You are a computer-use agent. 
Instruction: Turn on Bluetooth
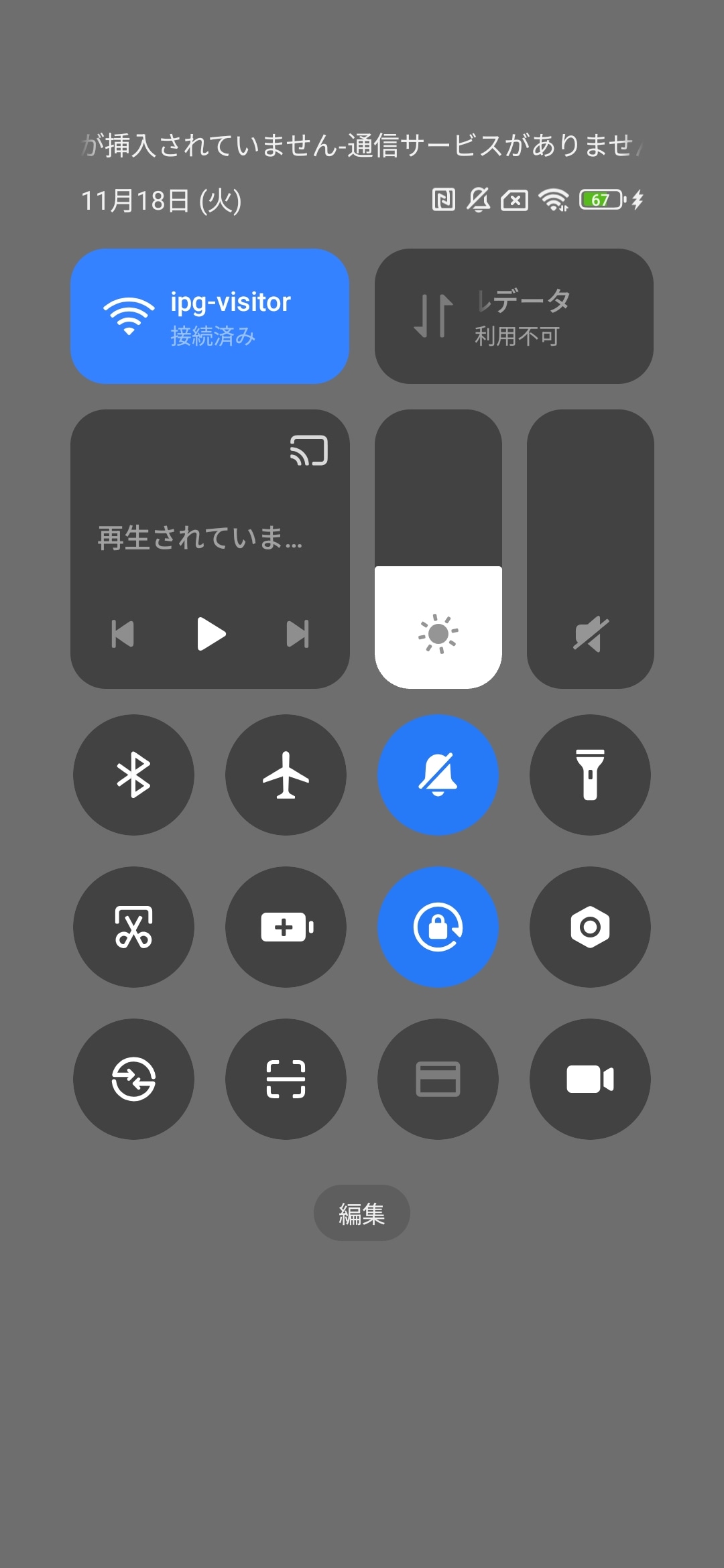click(133, 775)
